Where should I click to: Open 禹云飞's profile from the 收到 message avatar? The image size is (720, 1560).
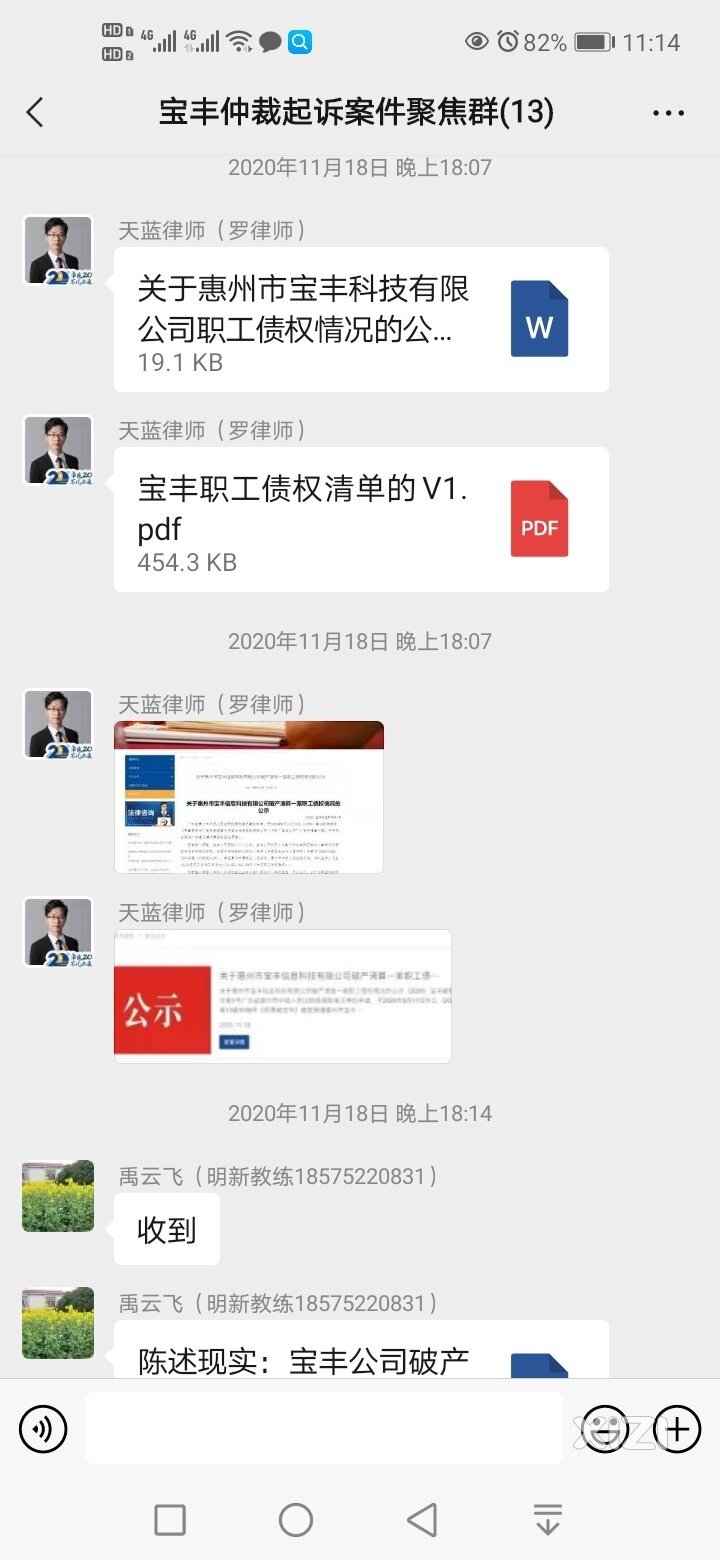[58, 1196]
